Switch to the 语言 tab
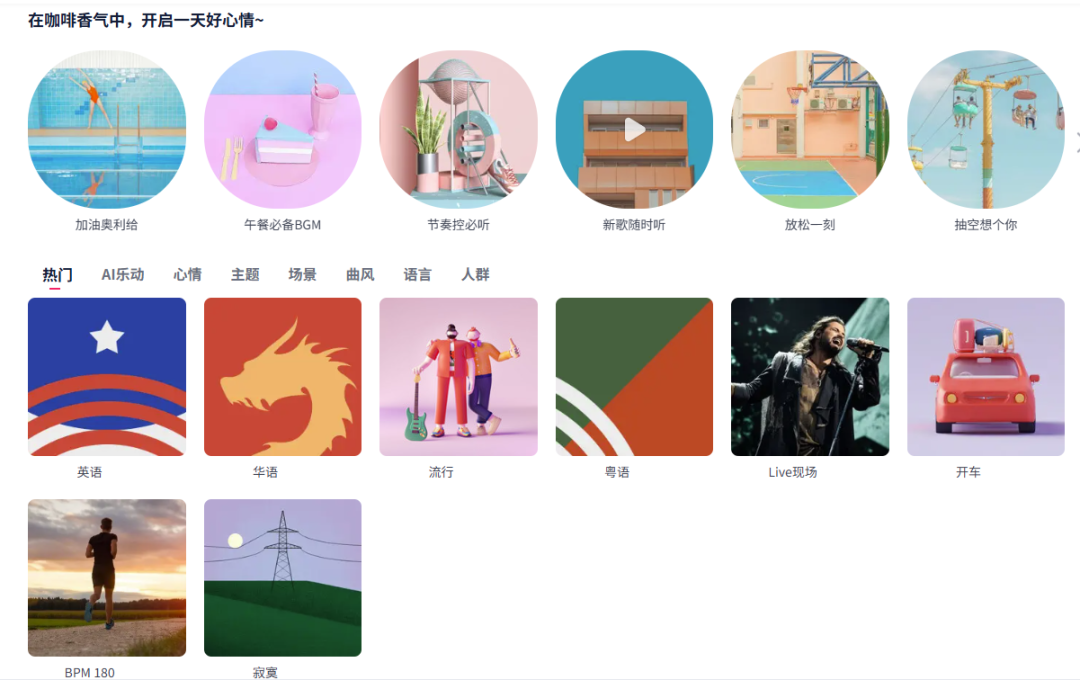This screenshot has height=680, width=1080. [x=418, y=274]
